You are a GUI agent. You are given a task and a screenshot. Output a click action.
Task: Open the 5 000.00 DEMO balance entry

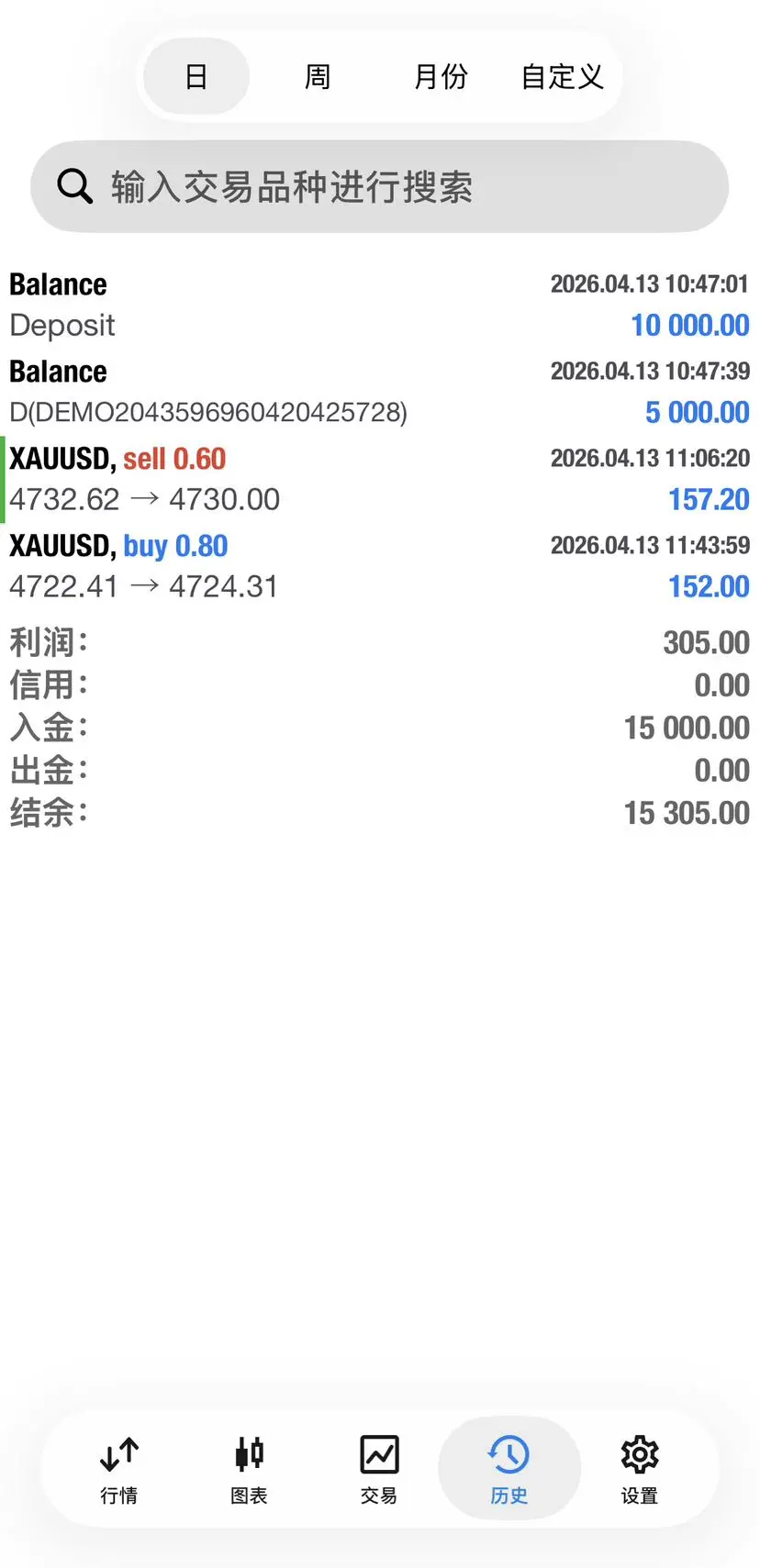[380, 392]
